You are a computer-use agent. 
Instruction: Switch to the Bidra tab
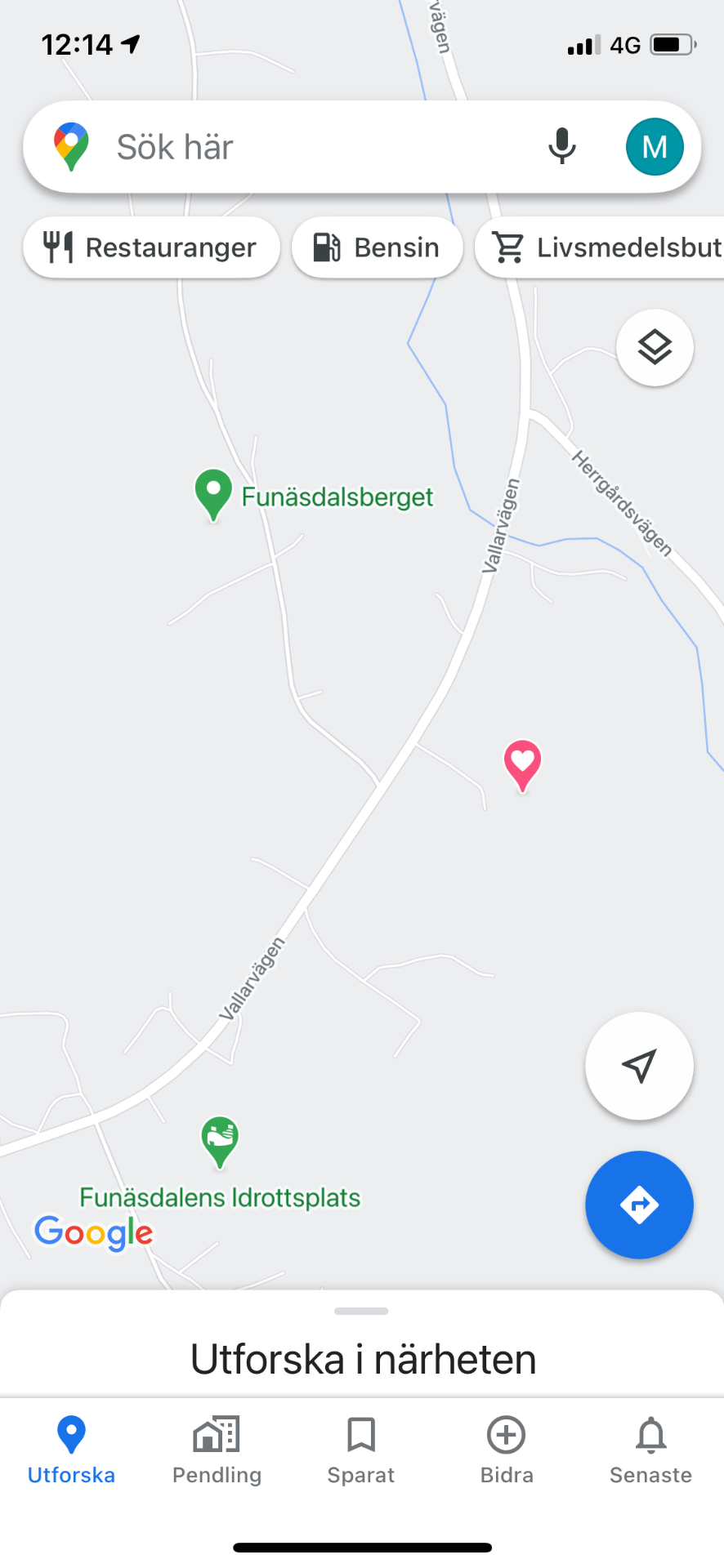point(507,1450)
